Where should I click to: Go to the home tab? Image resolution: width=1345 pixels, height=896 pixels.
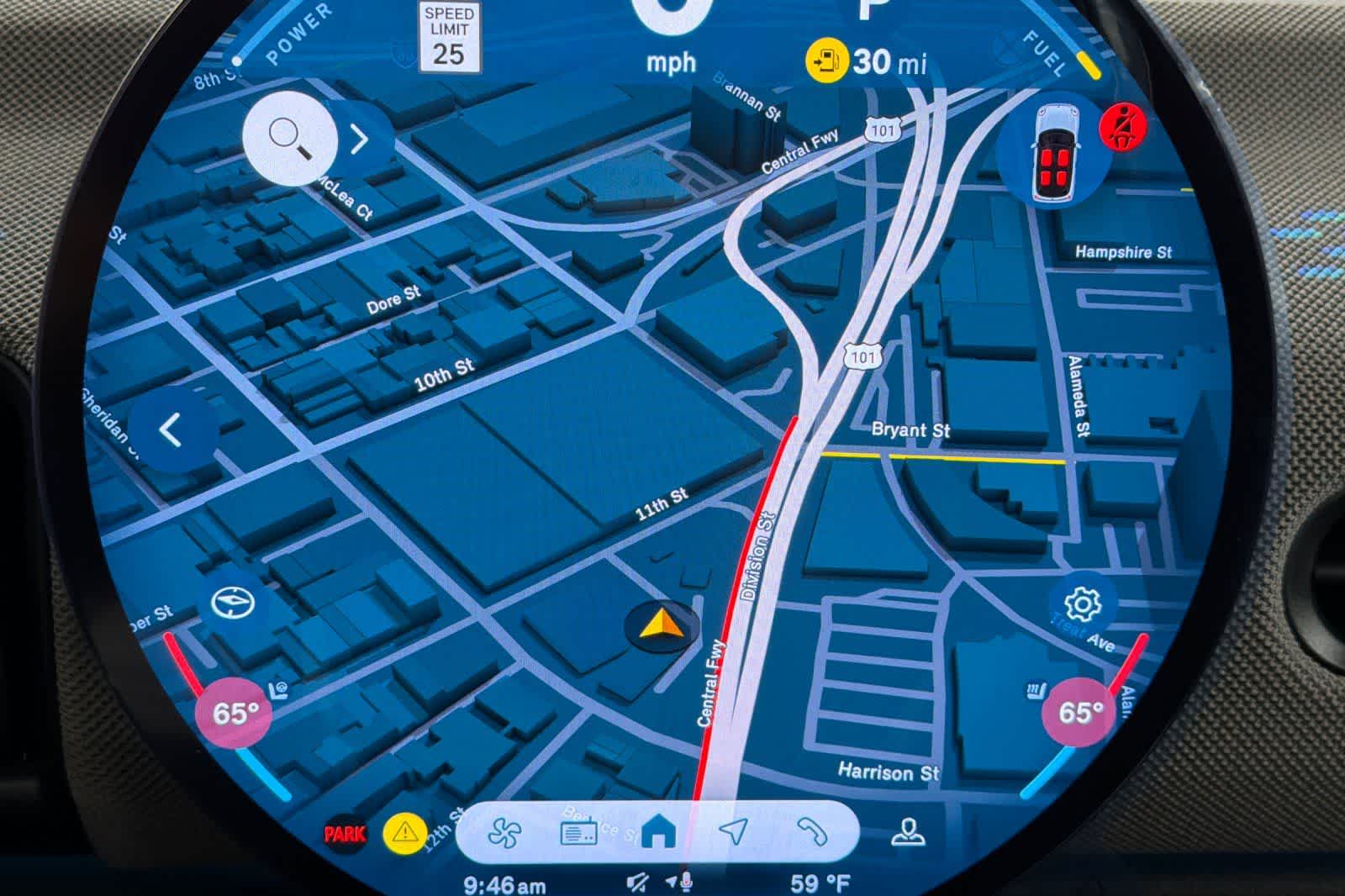pos(658,832)
